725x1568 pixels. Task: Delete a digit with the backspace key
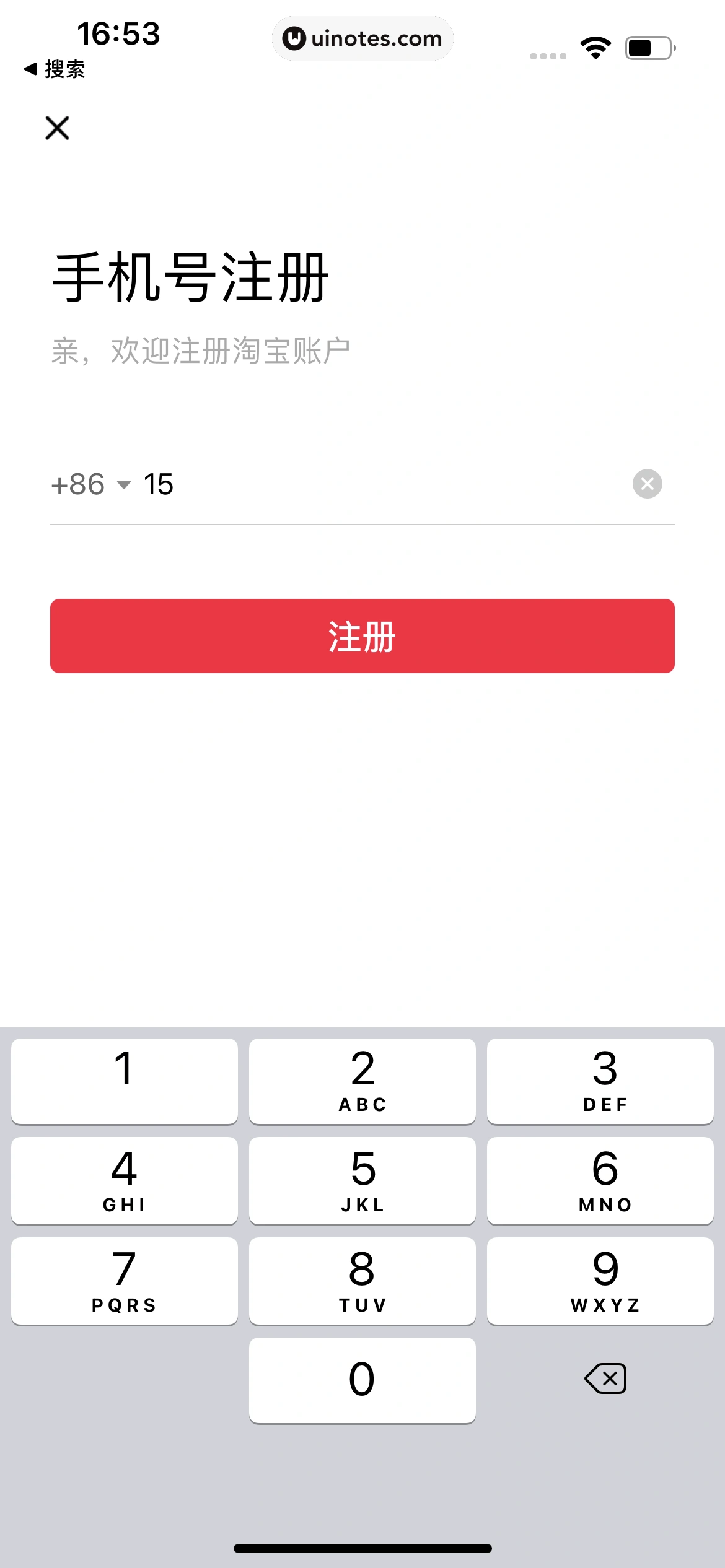click(x=605, y=1379)
